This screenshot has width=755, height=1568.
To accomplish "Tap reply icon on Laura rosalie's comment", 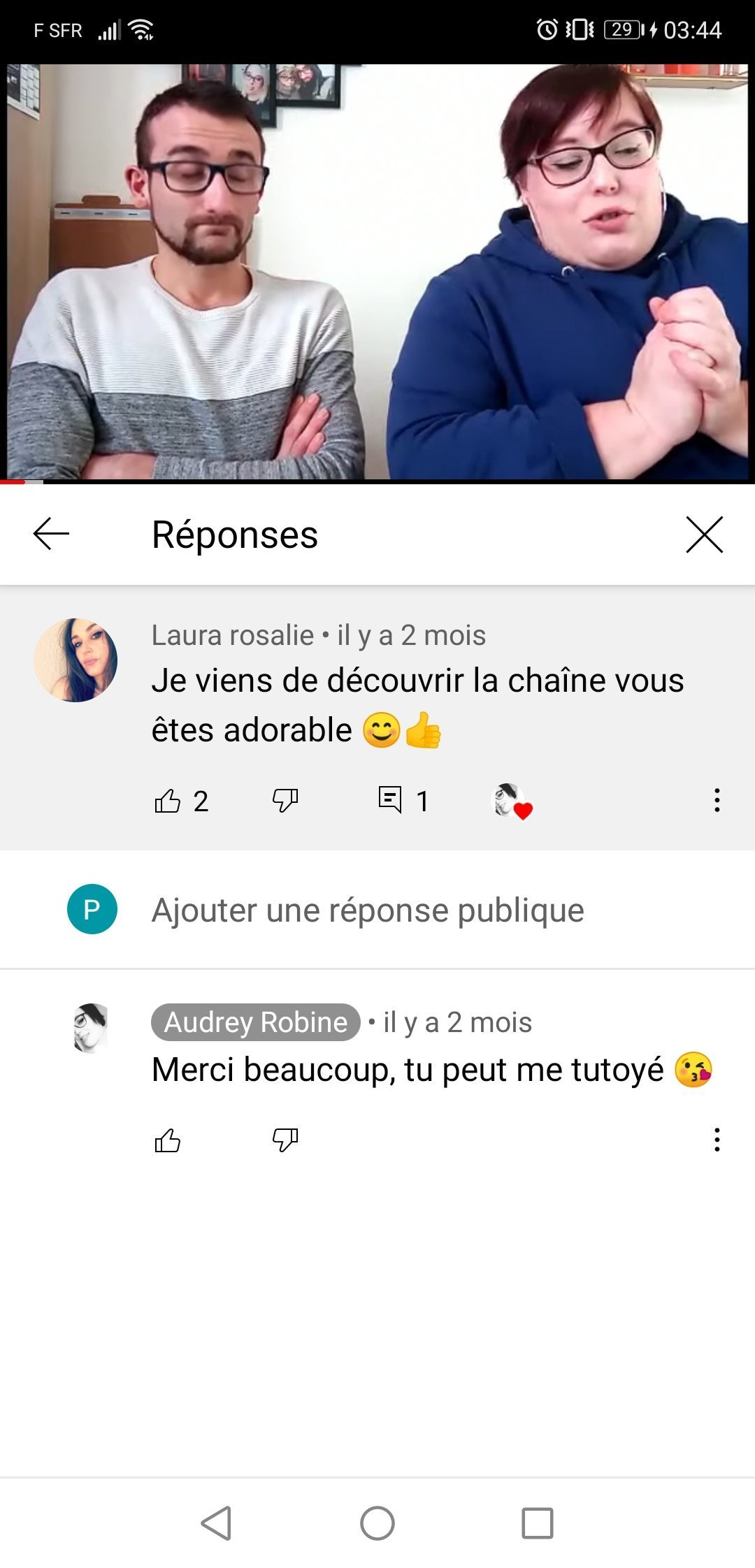I will pyautogui.click(x=390, y=801).
